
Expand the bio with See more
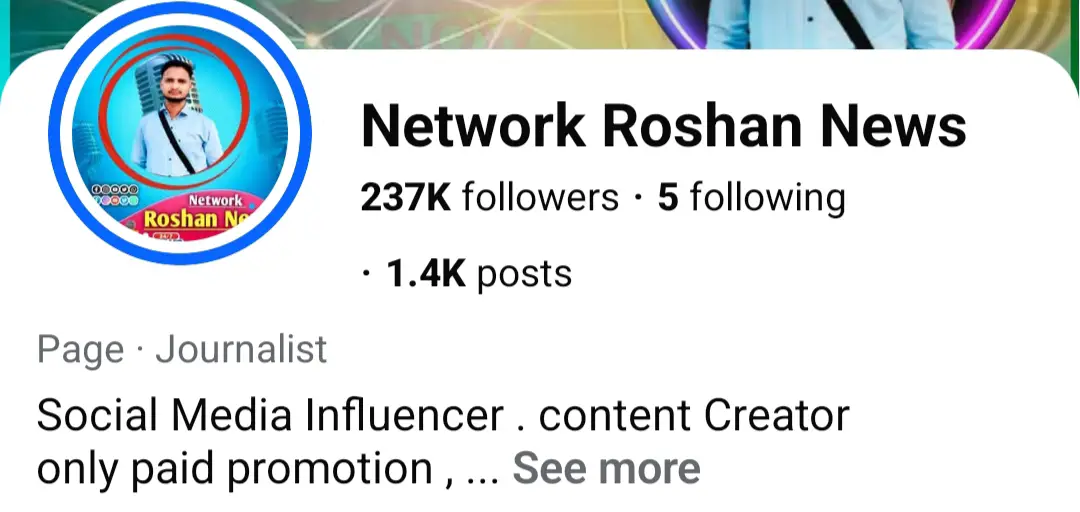click(x=606, y=468)
